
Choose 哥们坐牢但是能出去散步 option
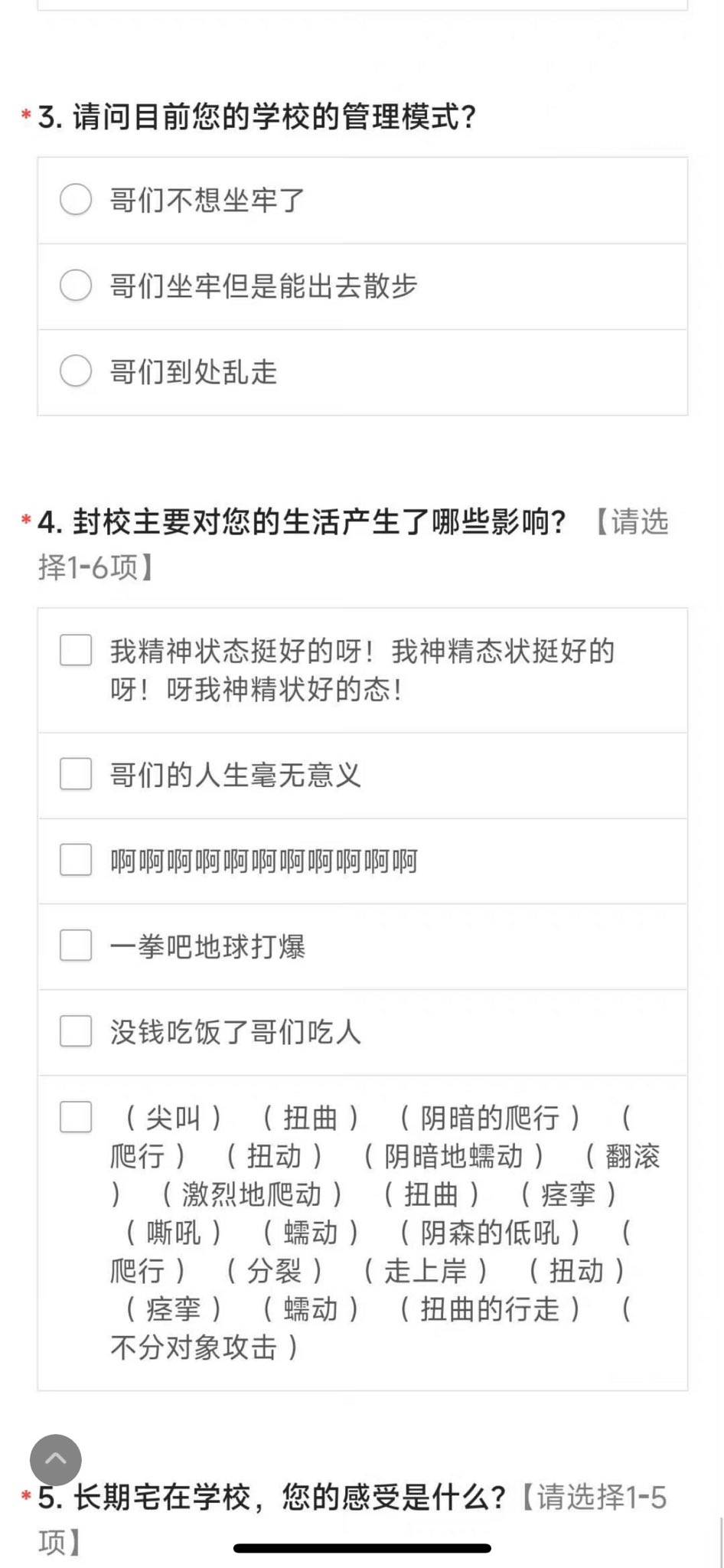[76, 286]
